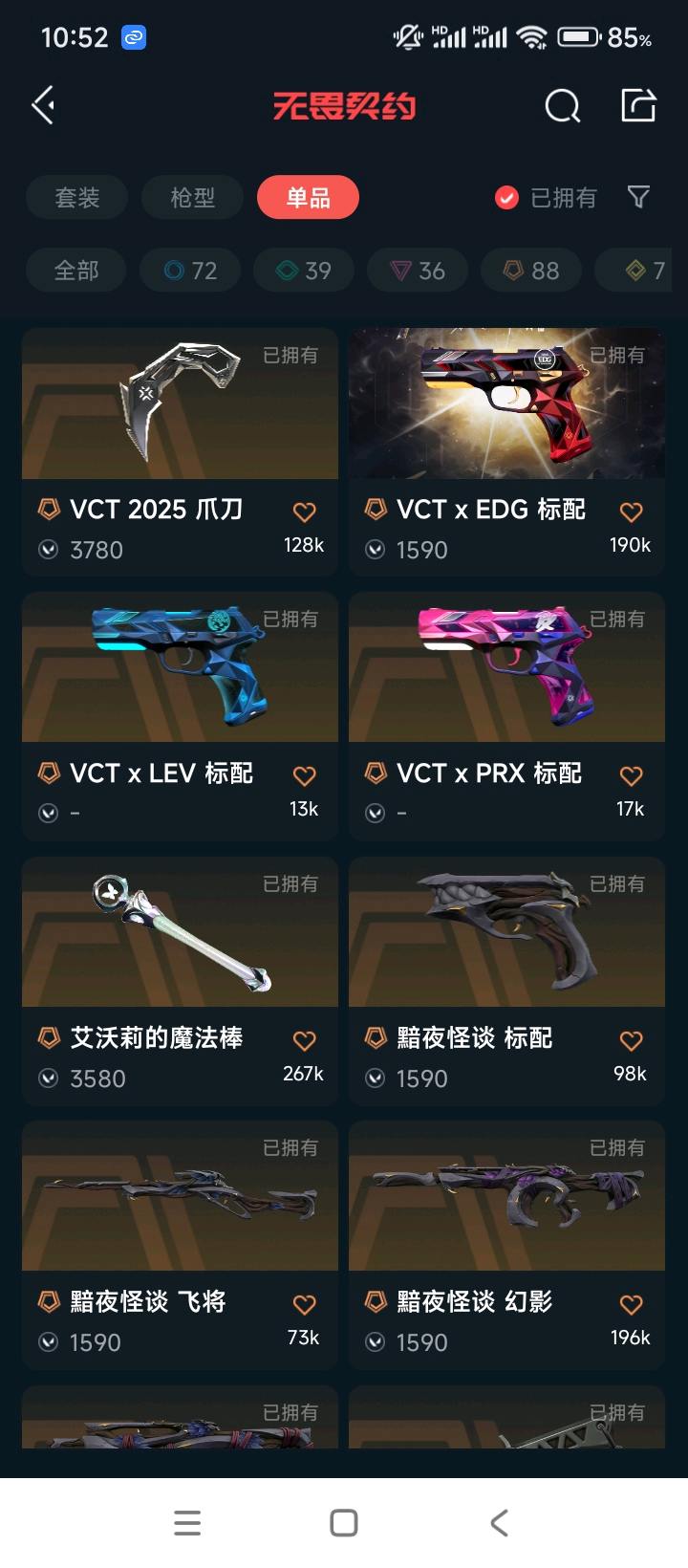
Task: Open the VCT 2025 爪刀 card
Action: [180, 451]
